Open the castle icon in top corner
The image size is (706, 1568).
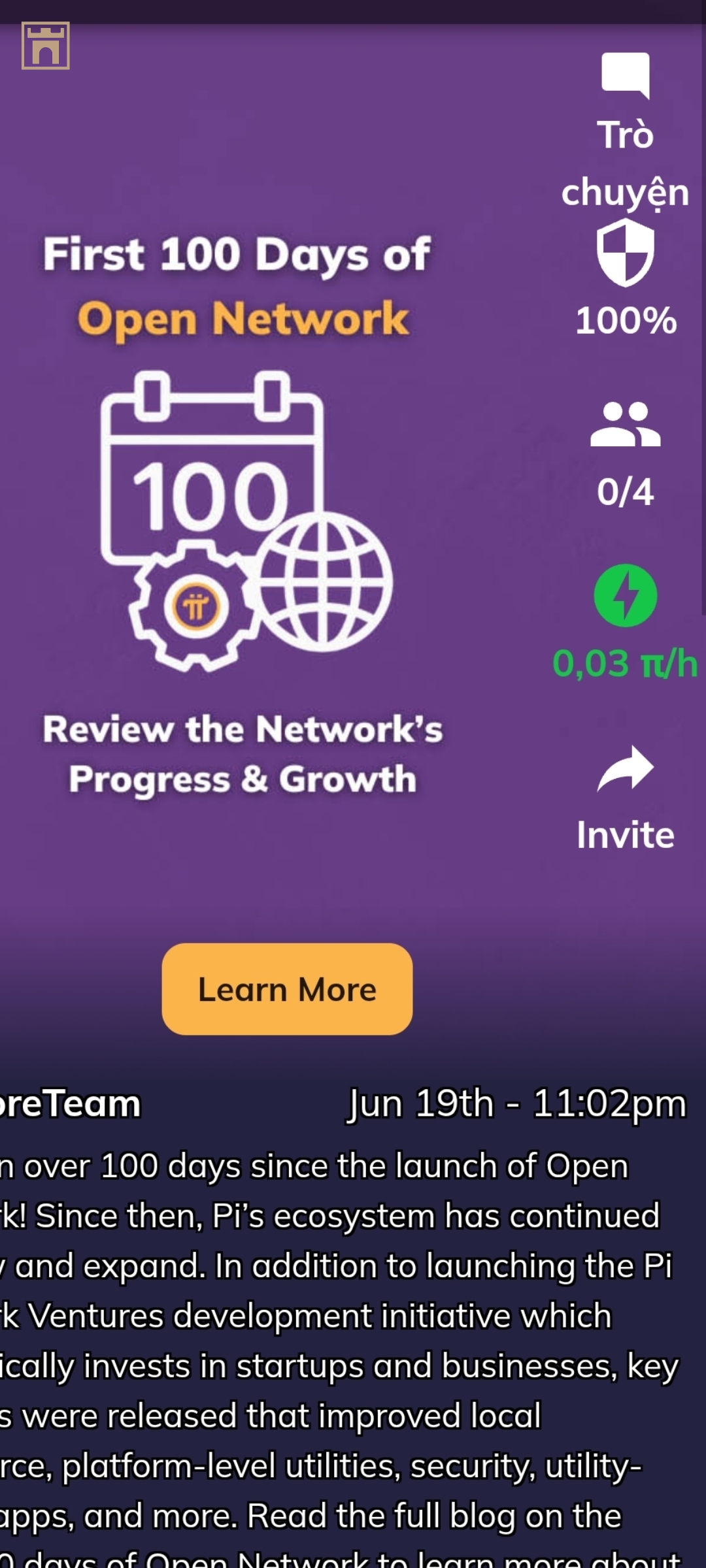(45, 46)
